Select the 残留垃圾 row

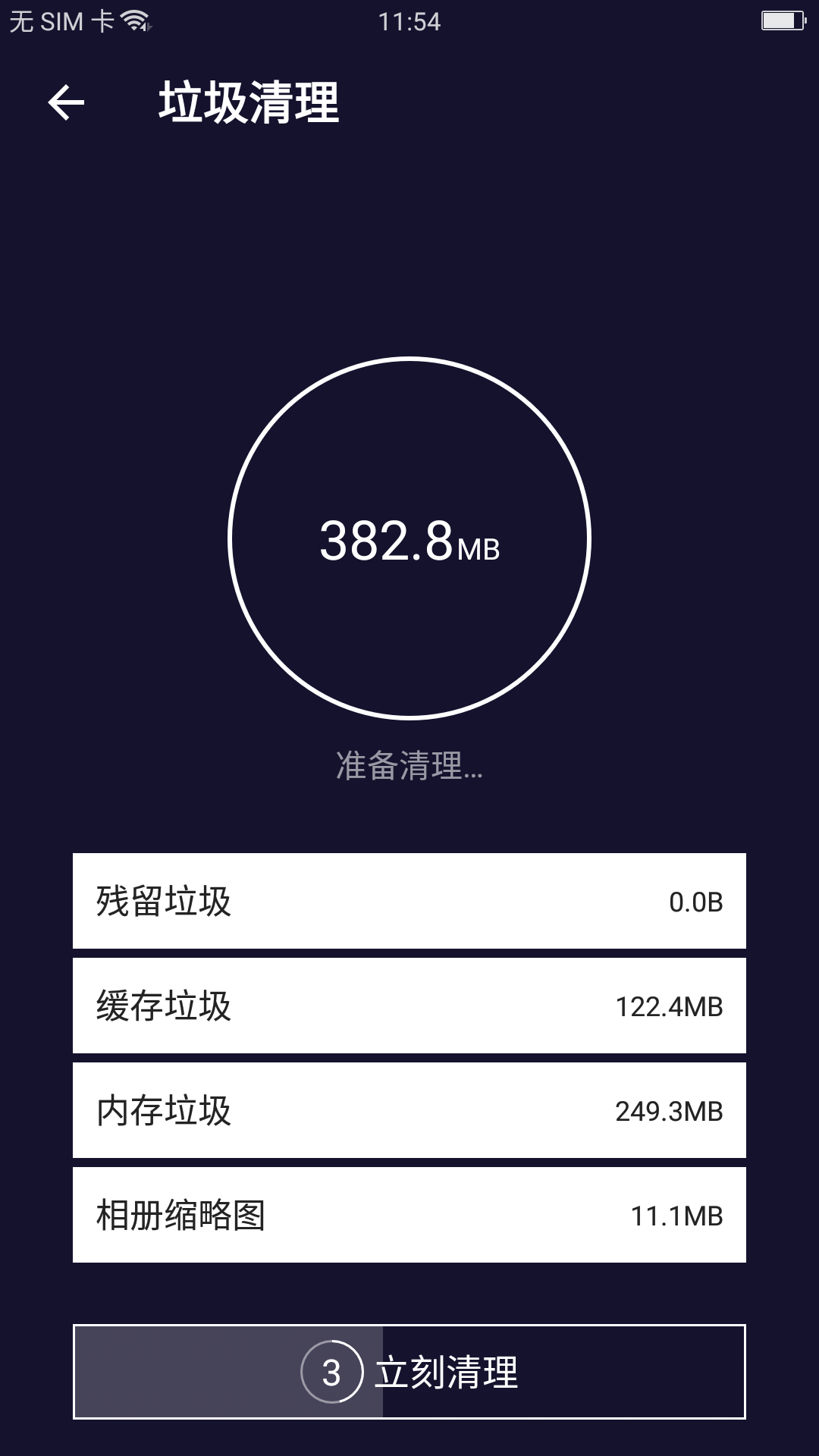(409, 901)
